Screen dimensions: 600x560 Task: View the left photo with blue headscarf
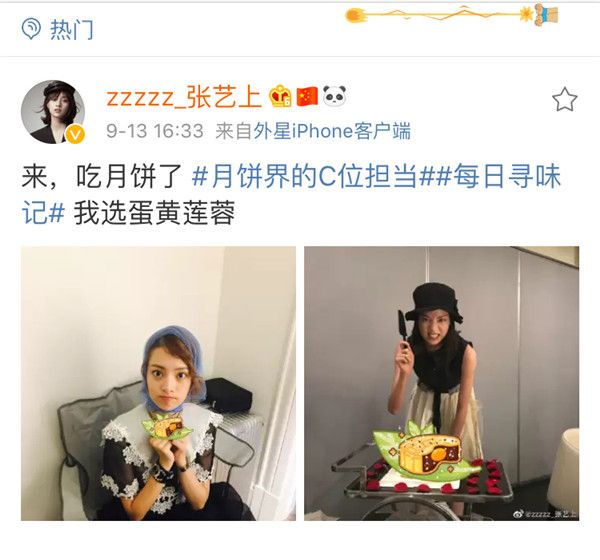coord(159,383)
